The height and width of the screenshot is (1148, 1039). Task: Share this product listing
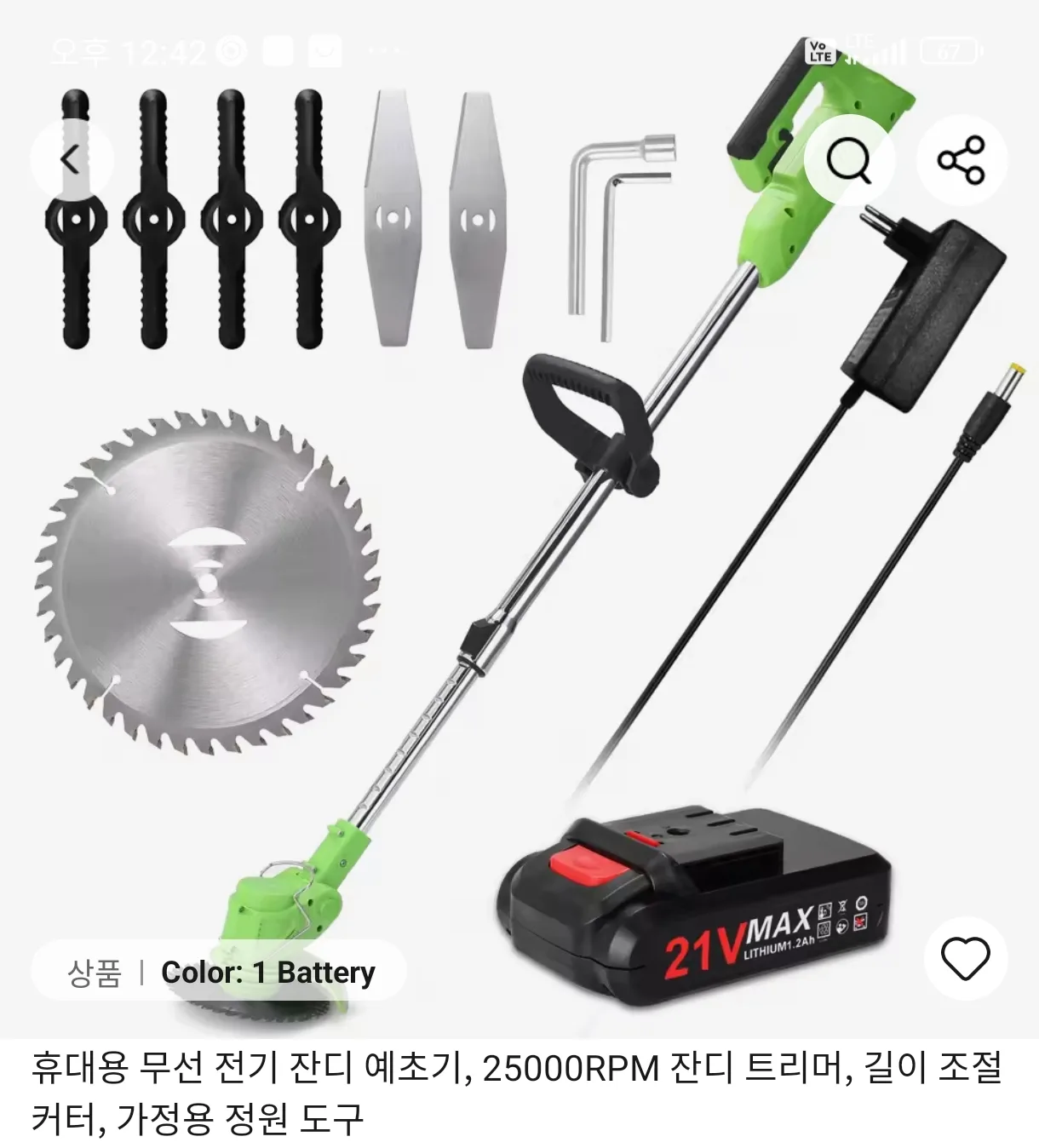click(x=962, y=159)
